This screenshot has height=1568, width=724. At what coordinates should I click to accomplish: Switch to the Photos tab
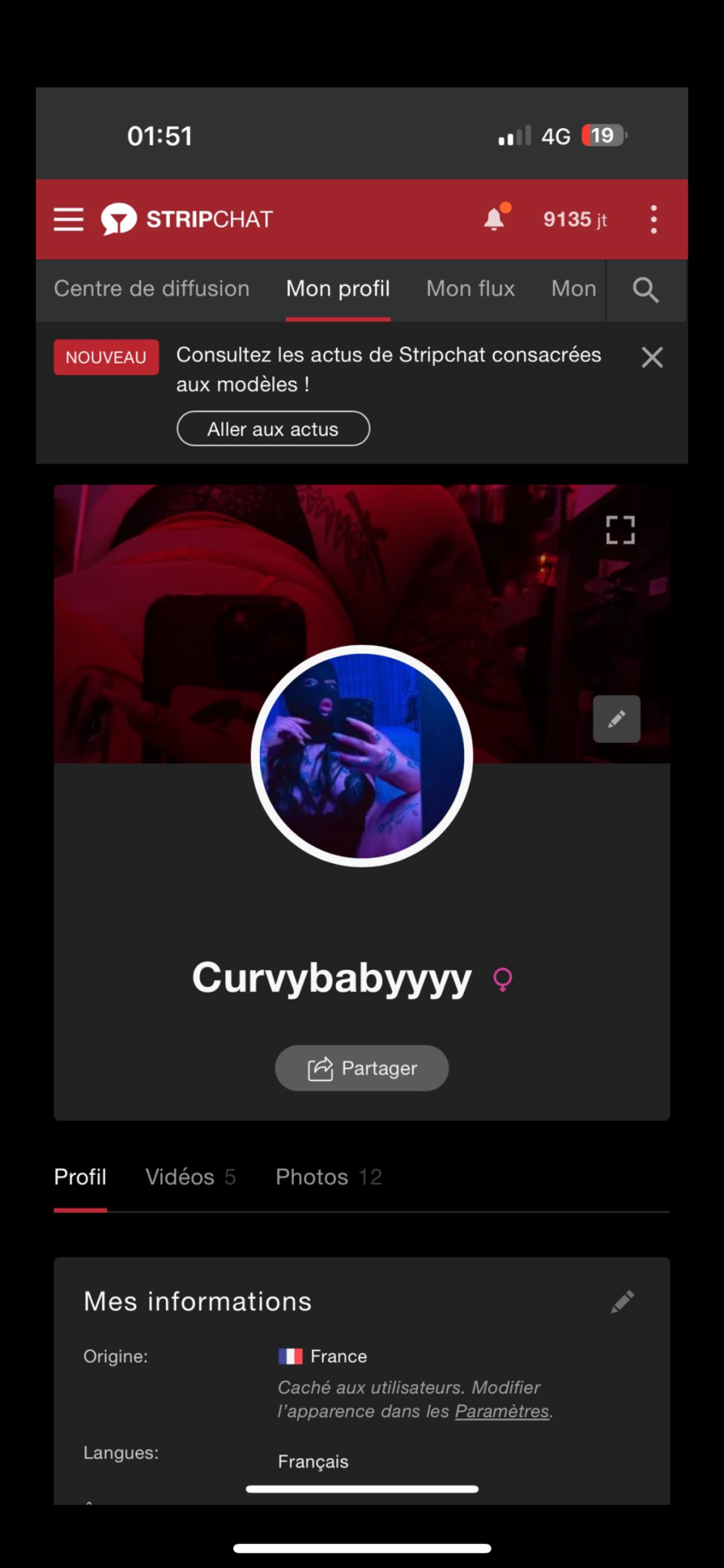click(x=328, y=1177)
